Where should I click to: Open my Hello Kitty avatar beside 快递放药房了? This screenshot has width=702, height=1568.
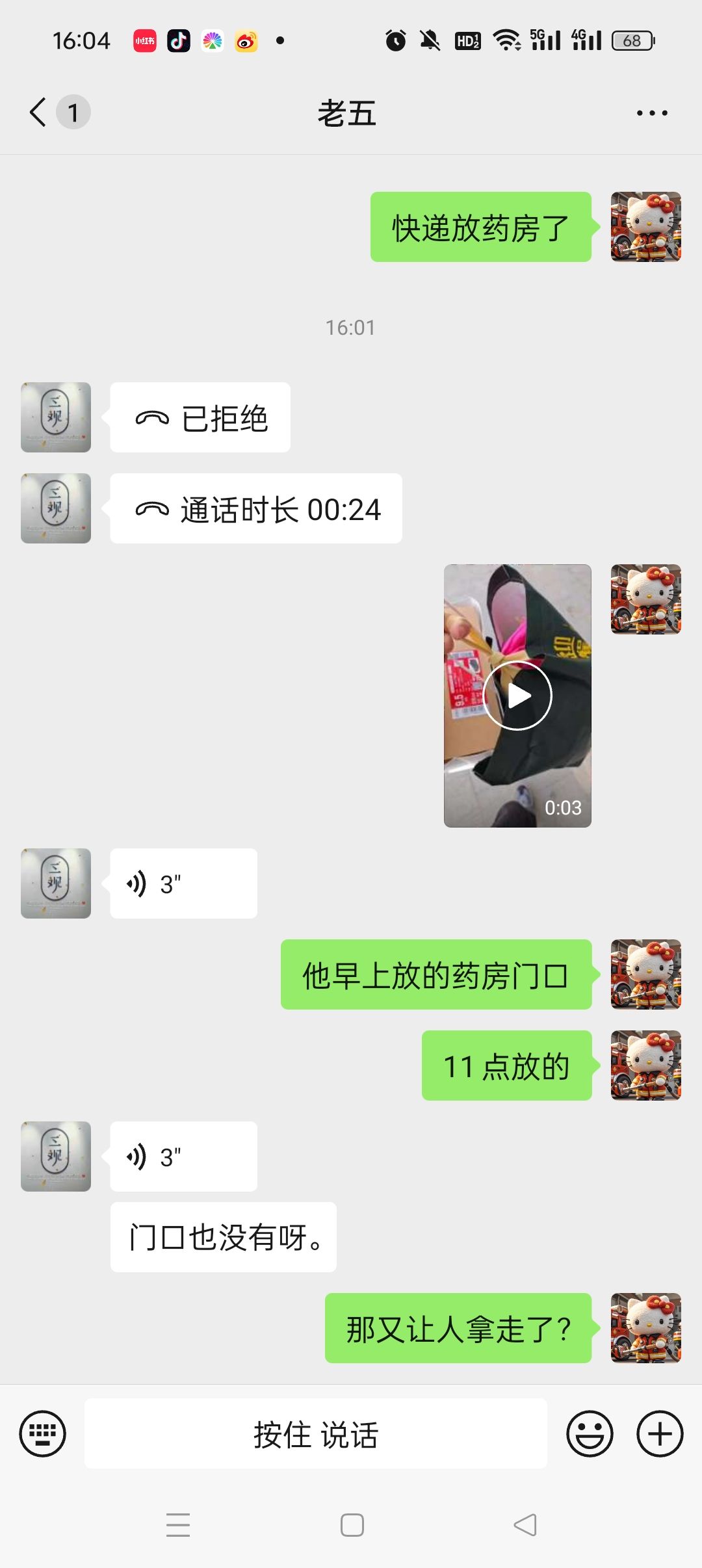[645, 227]
